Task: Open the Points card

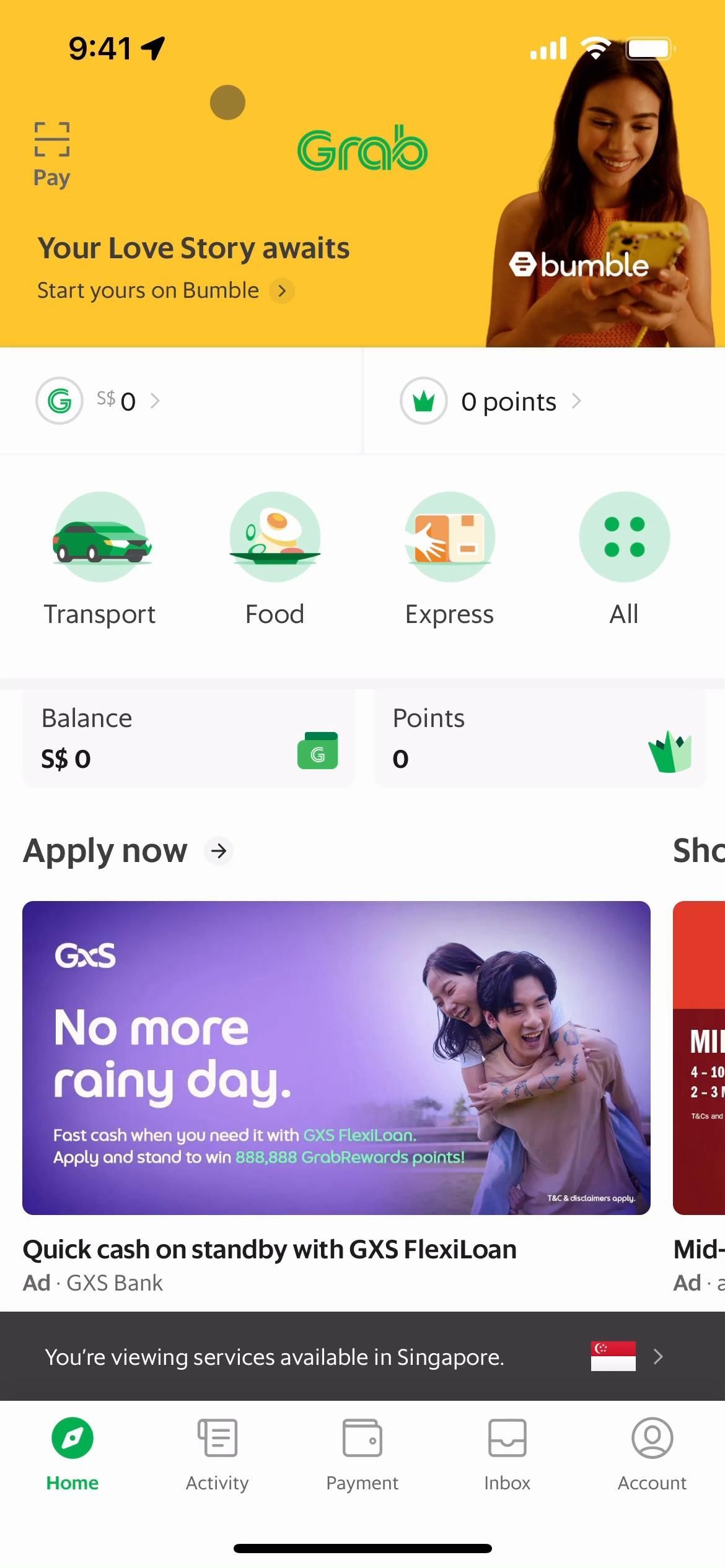Action: click(x=539, y=739)
